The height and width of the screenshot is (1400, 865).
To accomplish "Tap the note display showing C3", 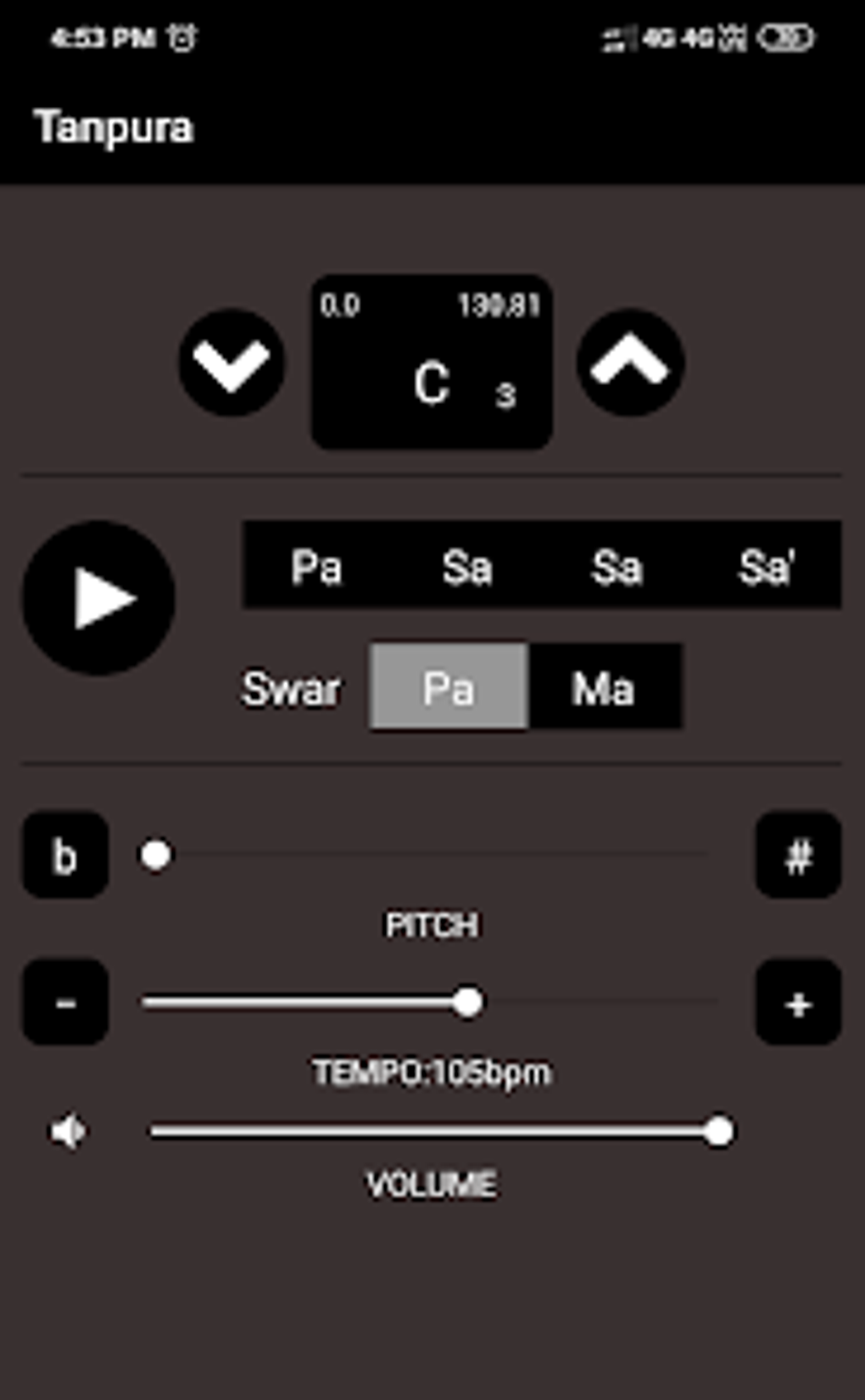I will 431,361.
